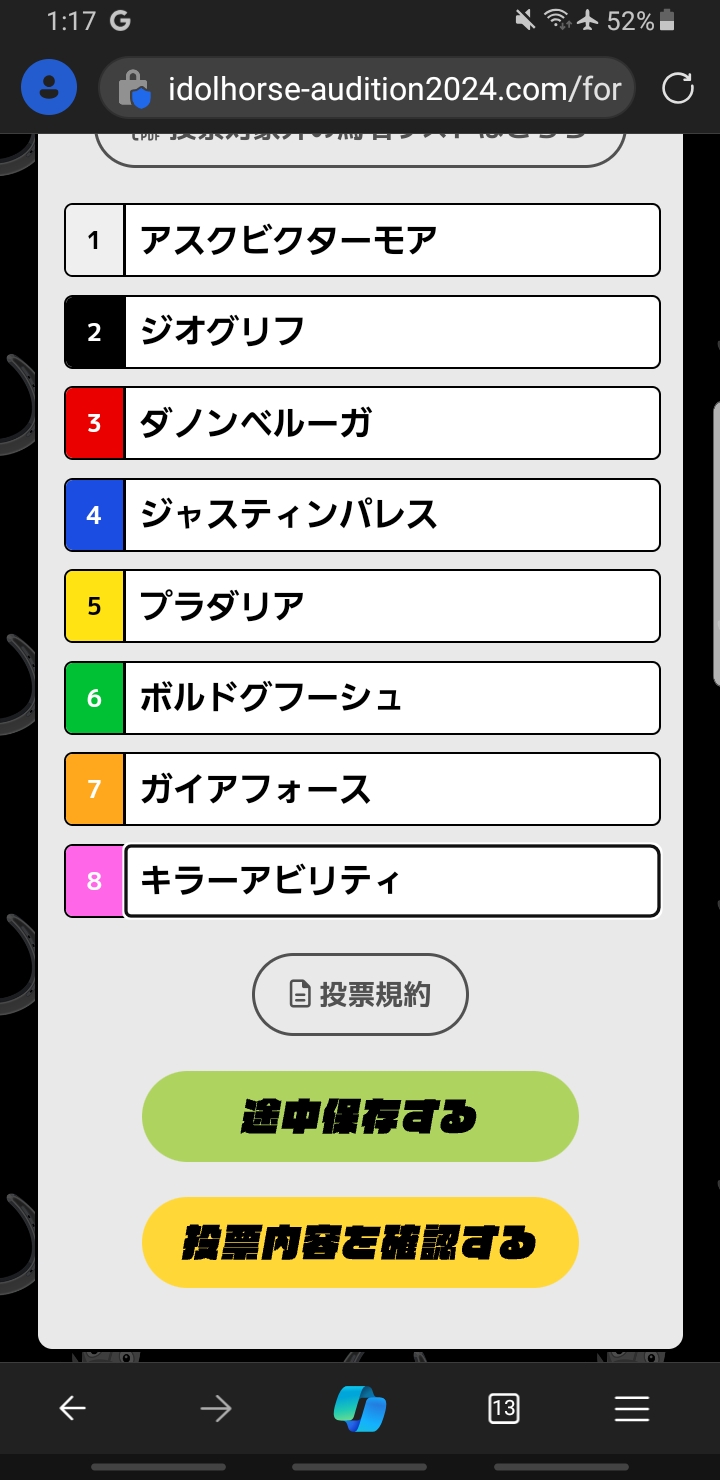Go back to the previous page
The width and height of the screenshot is (720, 1480).
coord(72,1409)
